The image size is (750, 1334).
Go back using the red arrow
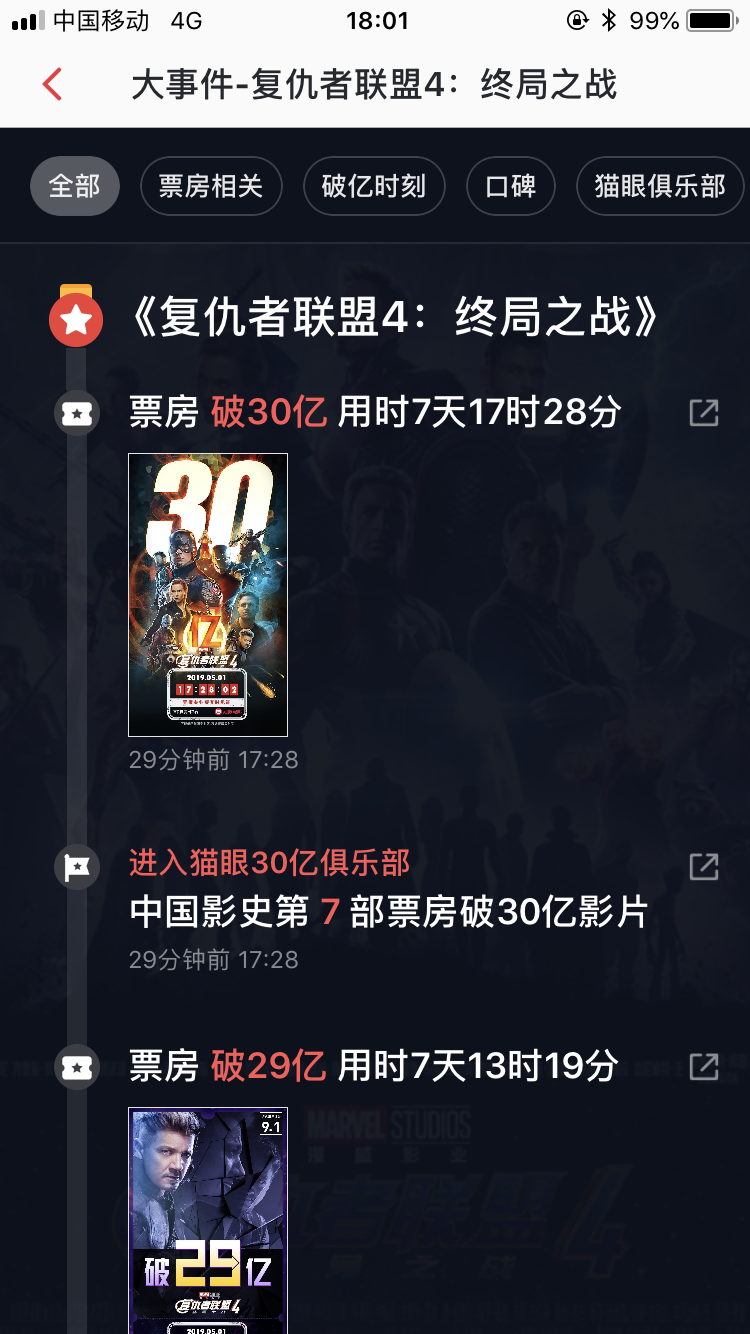tap(53, 85)
